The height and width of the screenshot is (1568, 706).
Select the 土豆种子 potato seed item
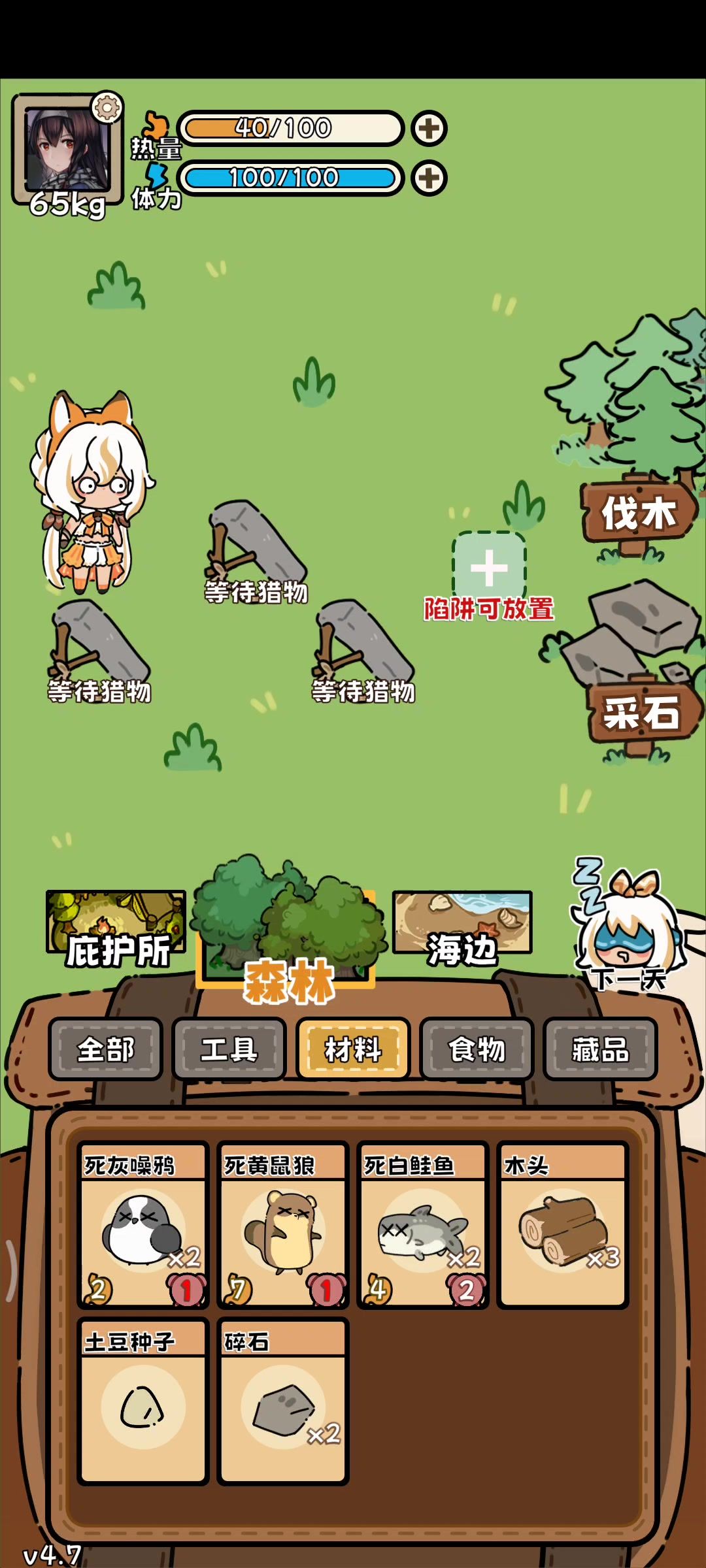pyautogui.click(x=143, y=1401)
